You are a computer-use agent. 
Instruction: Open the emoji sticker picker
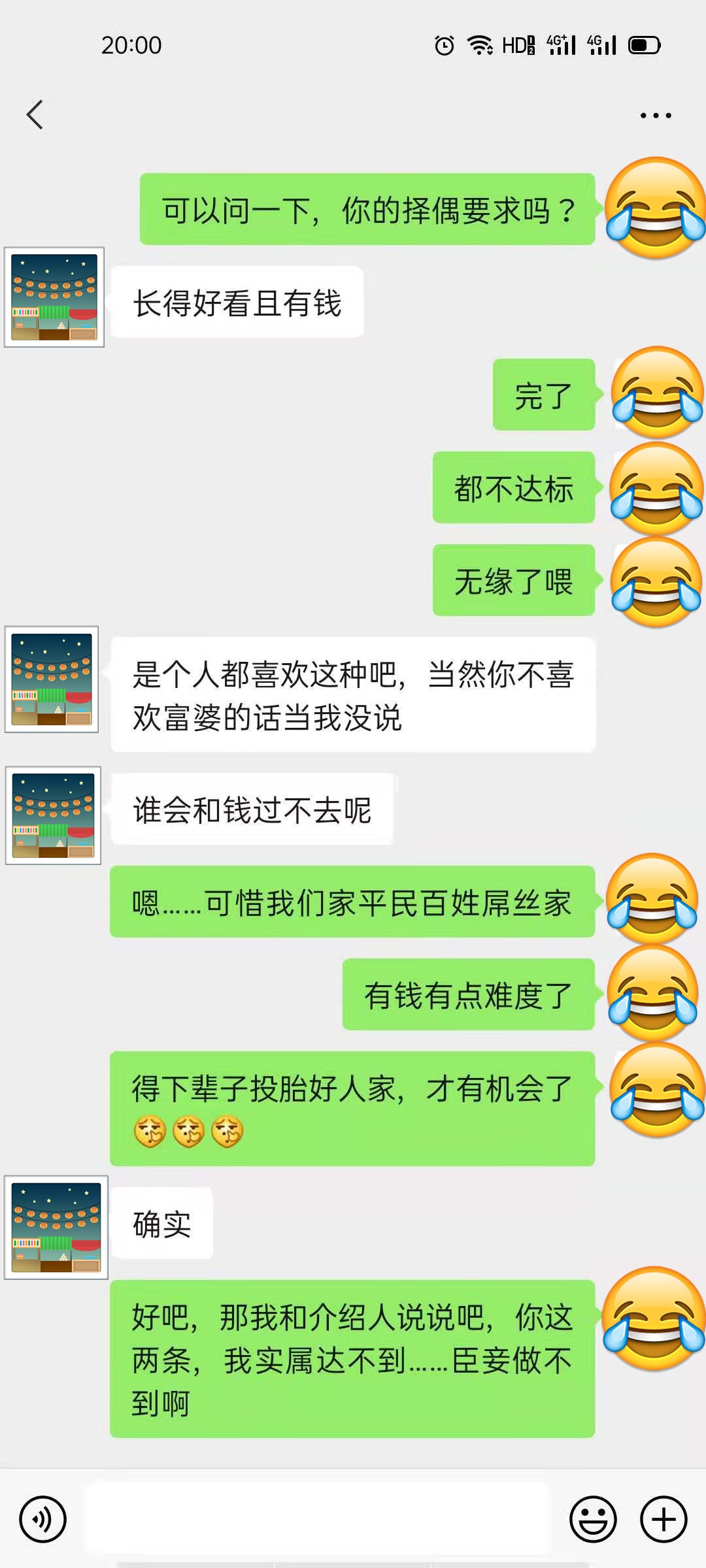tap(593, 1519)
